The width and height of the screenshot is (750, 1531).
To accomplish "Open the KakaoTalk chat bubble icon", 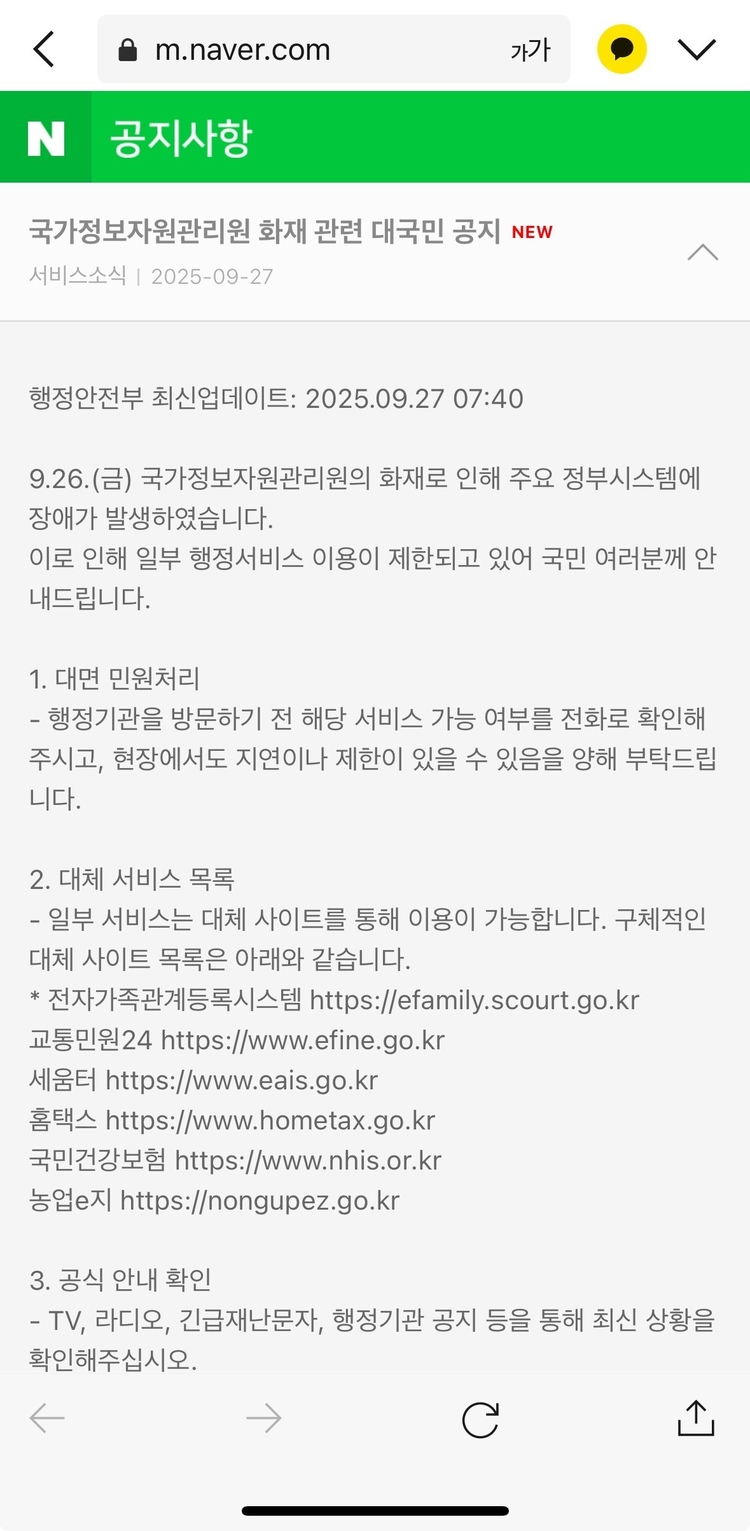I will pyautogui.click(x=622, y=49).
